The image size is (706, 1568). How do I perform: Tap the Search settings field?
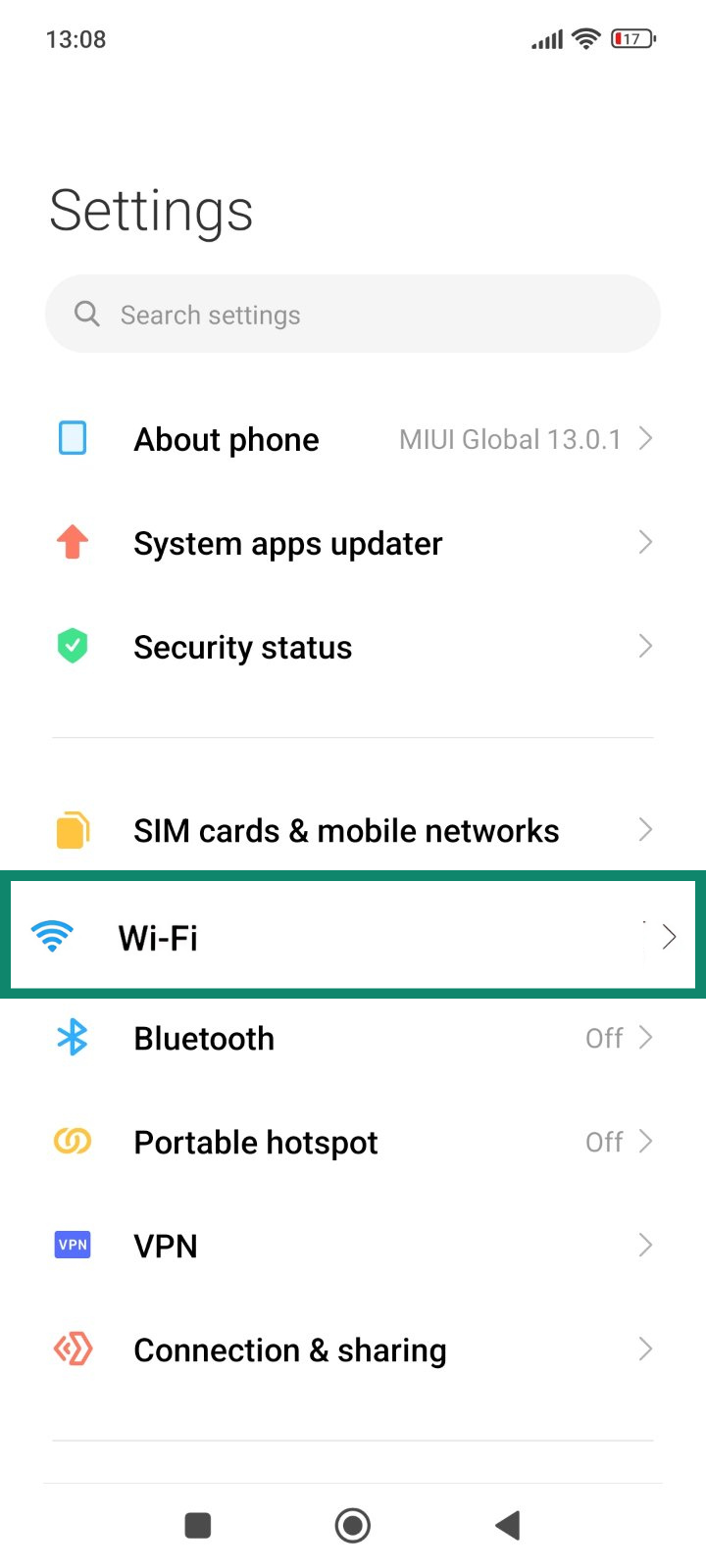point(353,314)
